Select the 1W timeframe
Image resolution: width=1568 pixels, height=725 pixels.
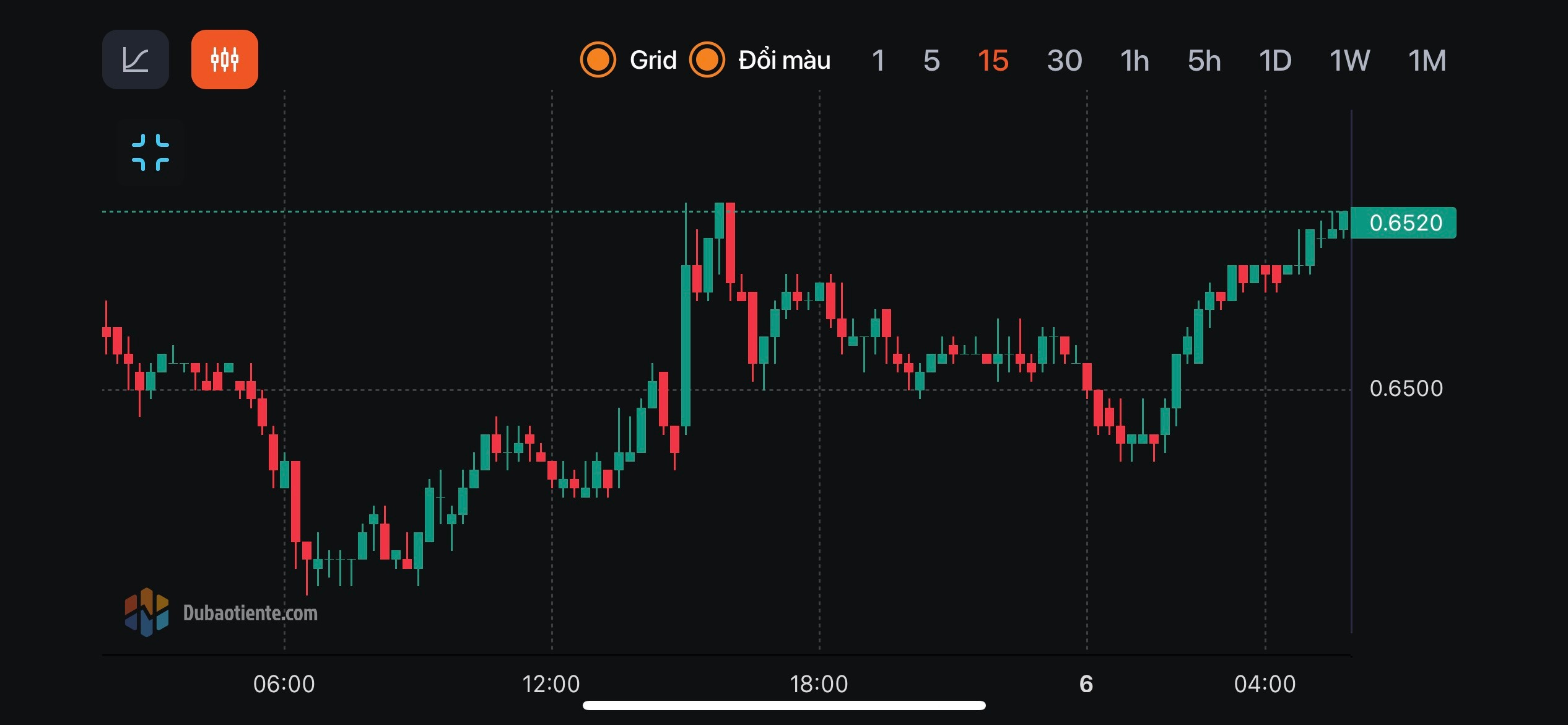coord(1349,61)
